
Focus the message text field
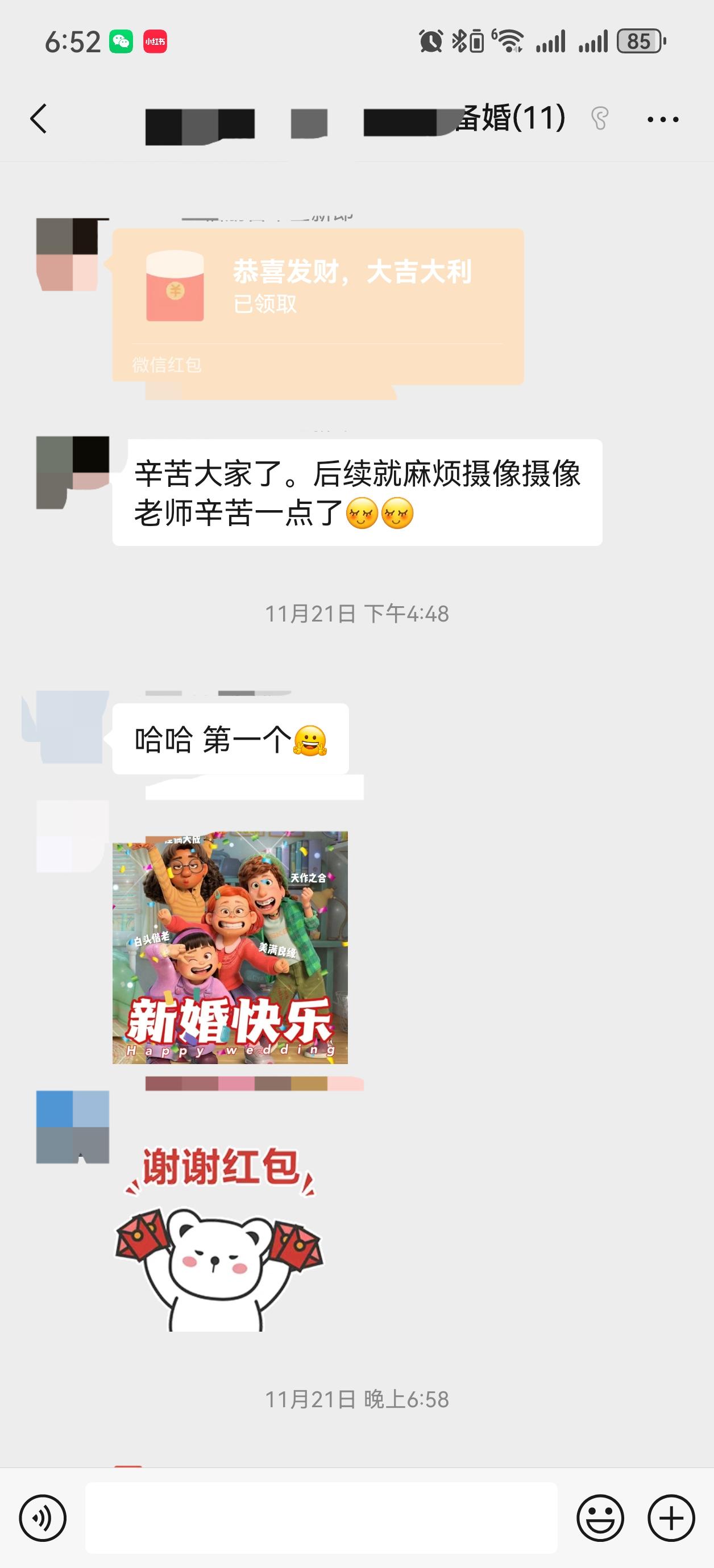(321, 1518)
